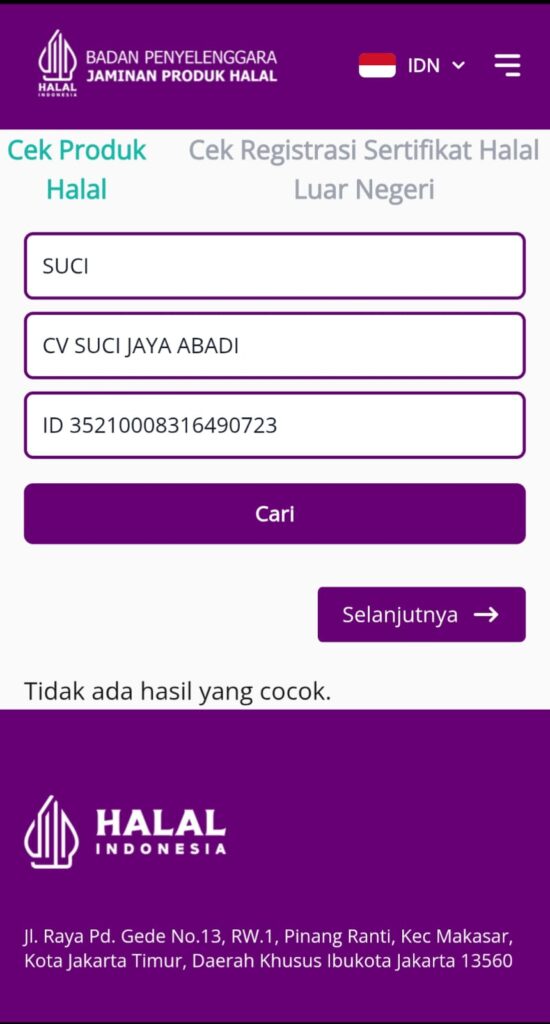Screen dimensions: 550x1024
Task: Expand the IDN language dropdown
Action: 412,65
